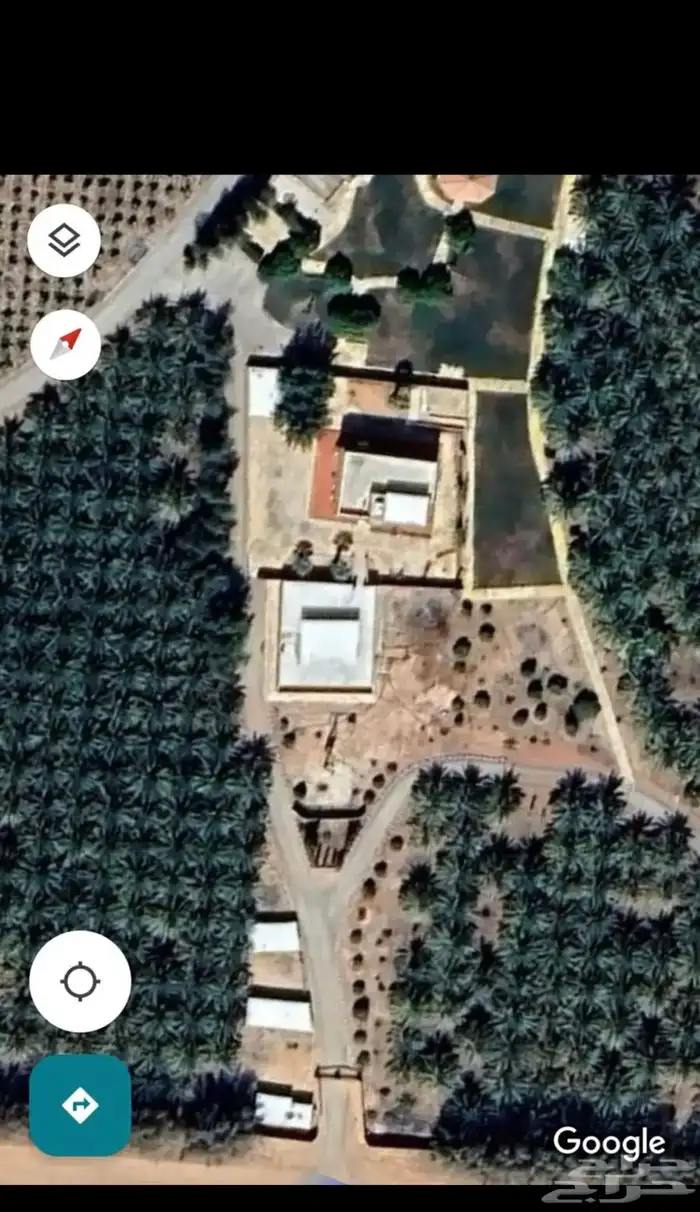The height and width of the screenshot is (1212, 700).
Task: Open the map layers selector
Action: (x=64, y=240)
